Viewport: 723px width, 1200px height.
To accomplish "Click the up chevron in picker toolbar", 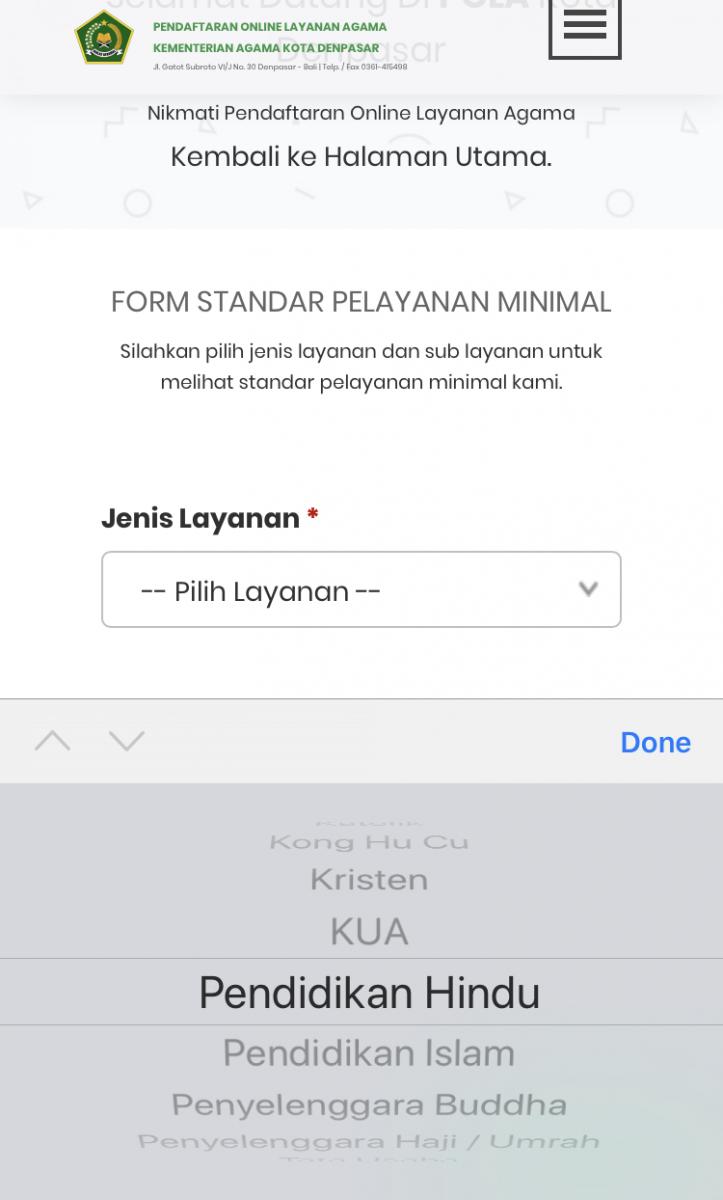I will 52,740.
